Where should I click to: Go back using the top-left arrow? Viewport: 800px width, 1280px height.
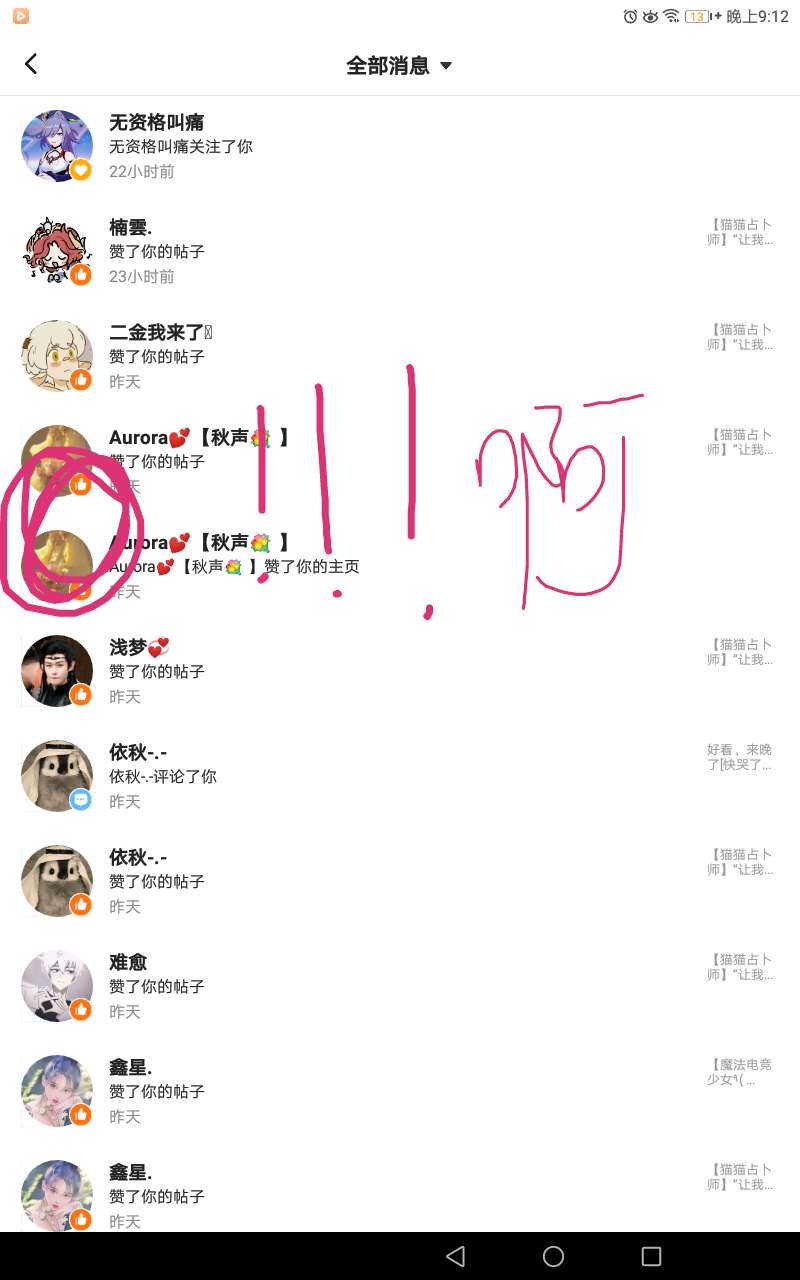[x=31, y=65]
